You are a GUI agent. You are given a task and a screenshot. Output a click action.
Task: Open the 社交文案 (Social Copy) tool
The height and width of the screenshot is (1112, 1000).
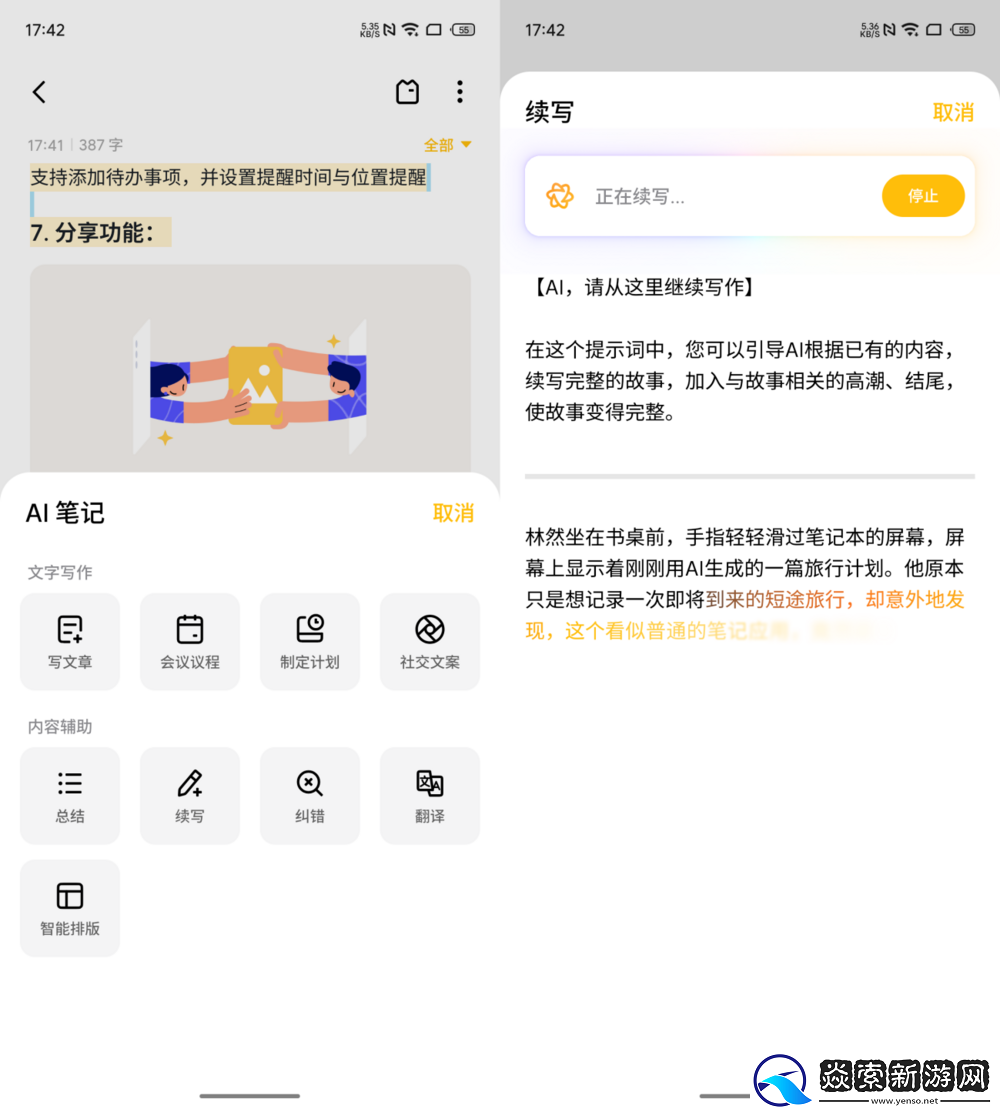[429, 641]
